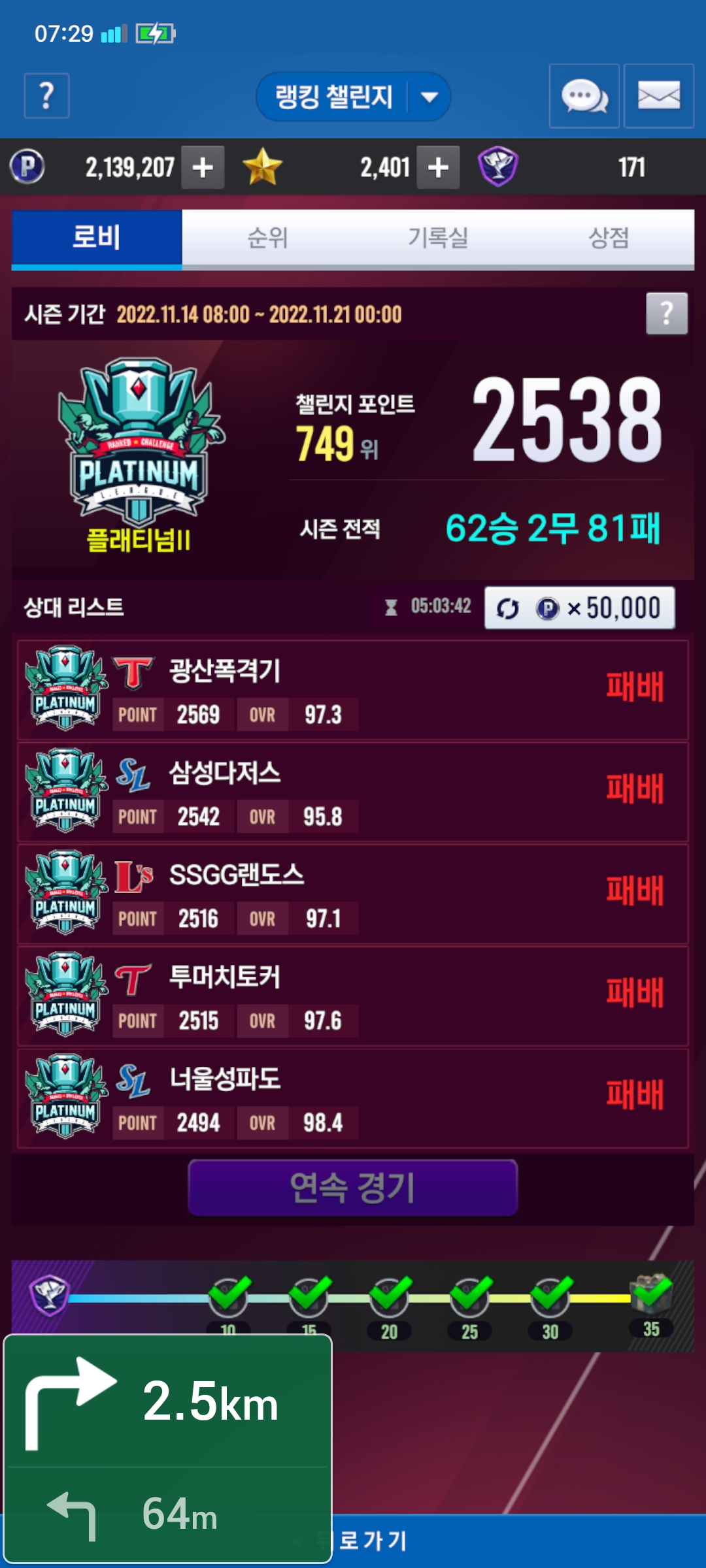Open opponent 광산폭격기 row
The height and width of the screenshot is (1568, 706).
tap(353, 690)
